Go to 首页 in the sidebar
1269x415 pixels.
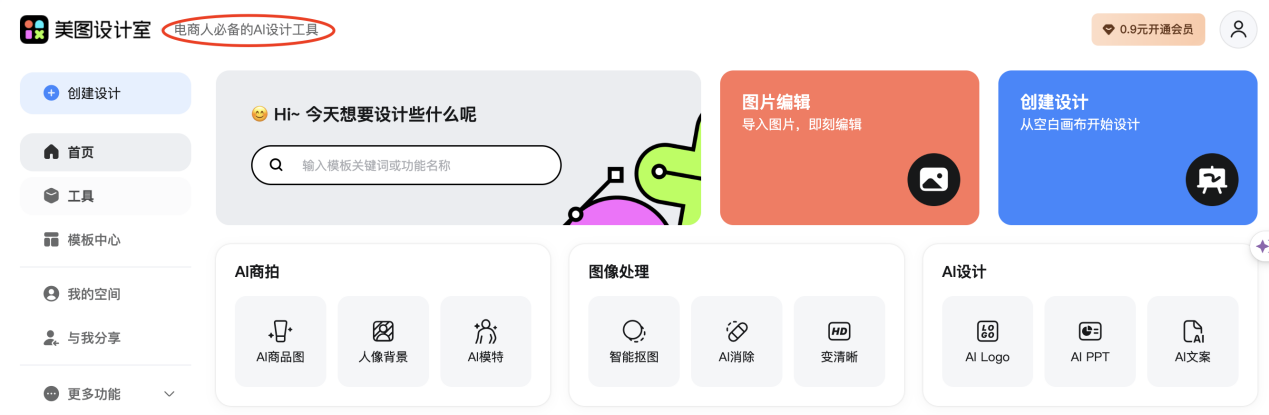tap(105, 152)
